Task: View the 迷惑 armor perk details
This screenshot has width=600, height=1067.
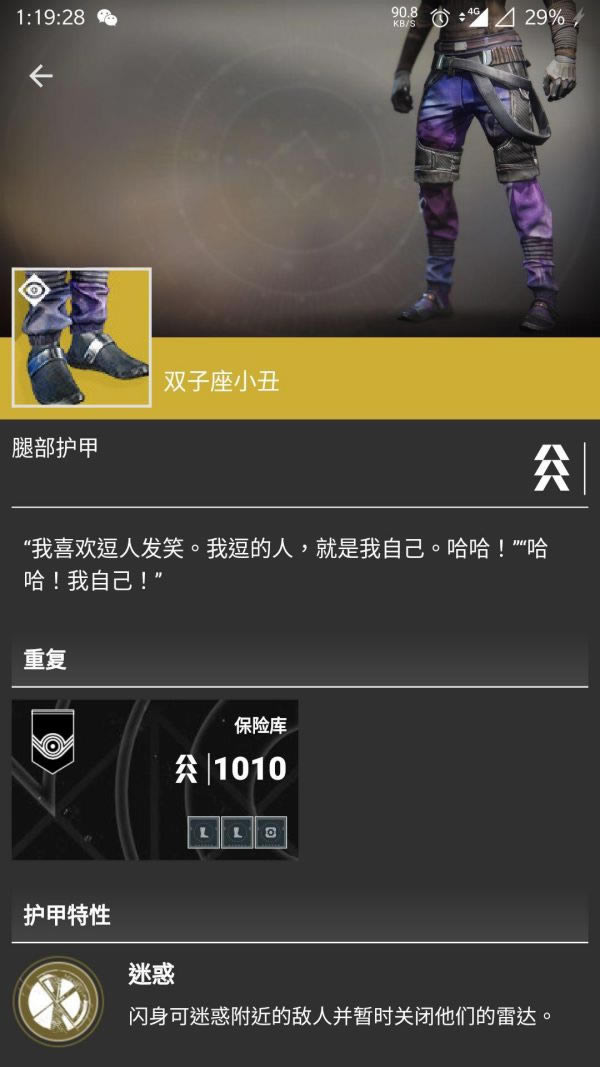Action: [59, 1002]
